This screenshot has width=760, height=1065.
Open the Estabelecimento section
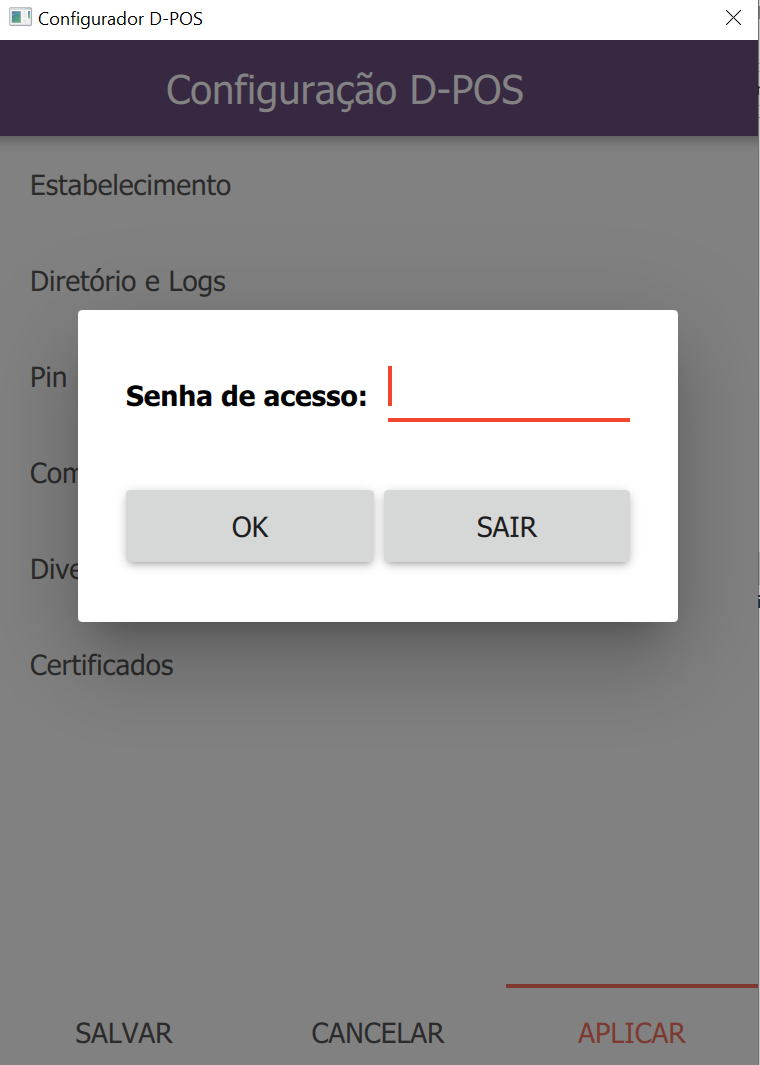click(x=131, y=185)
